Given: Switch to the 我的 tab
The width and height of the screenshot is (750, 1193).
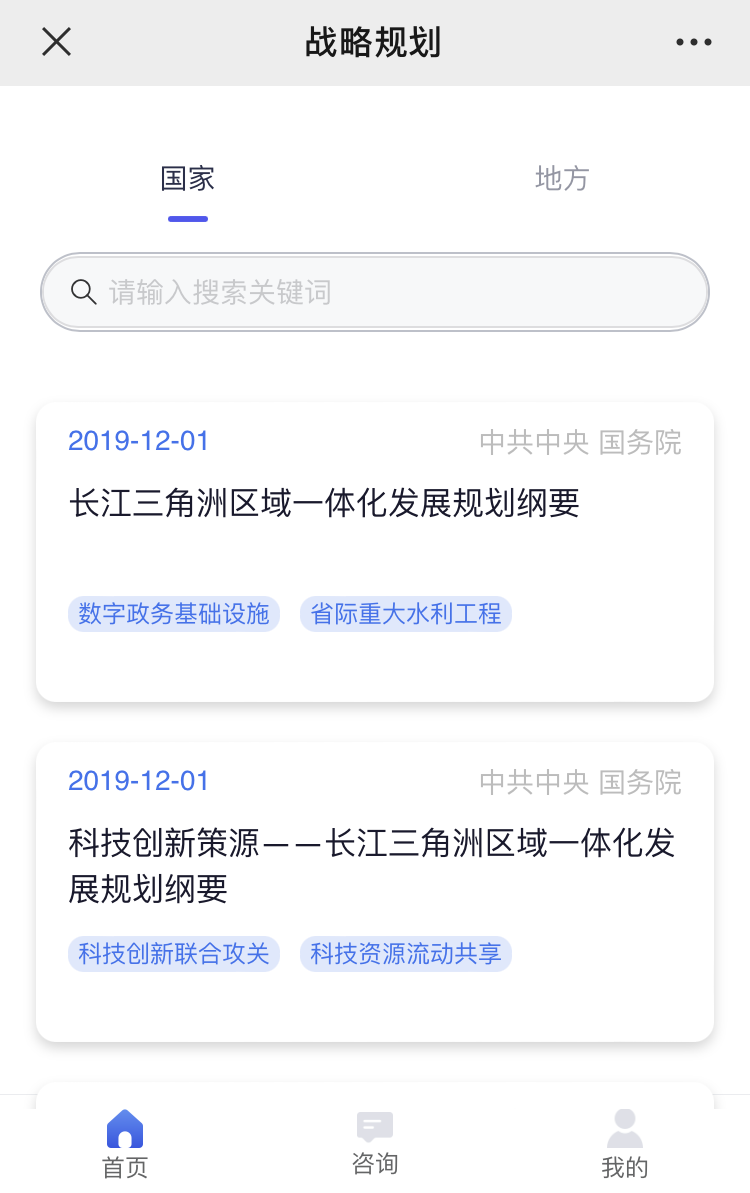Looking at the screenshot, I should click(625, 1143).
